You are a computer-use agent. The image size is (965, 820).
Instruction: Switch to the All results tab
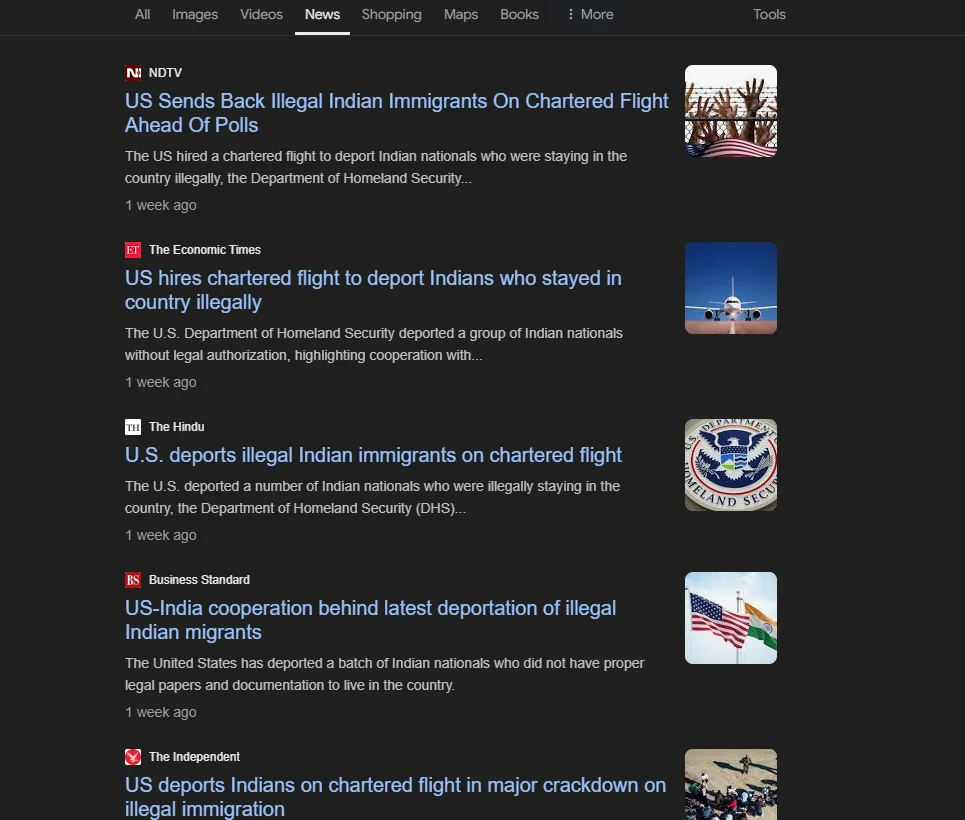(143, 15)
